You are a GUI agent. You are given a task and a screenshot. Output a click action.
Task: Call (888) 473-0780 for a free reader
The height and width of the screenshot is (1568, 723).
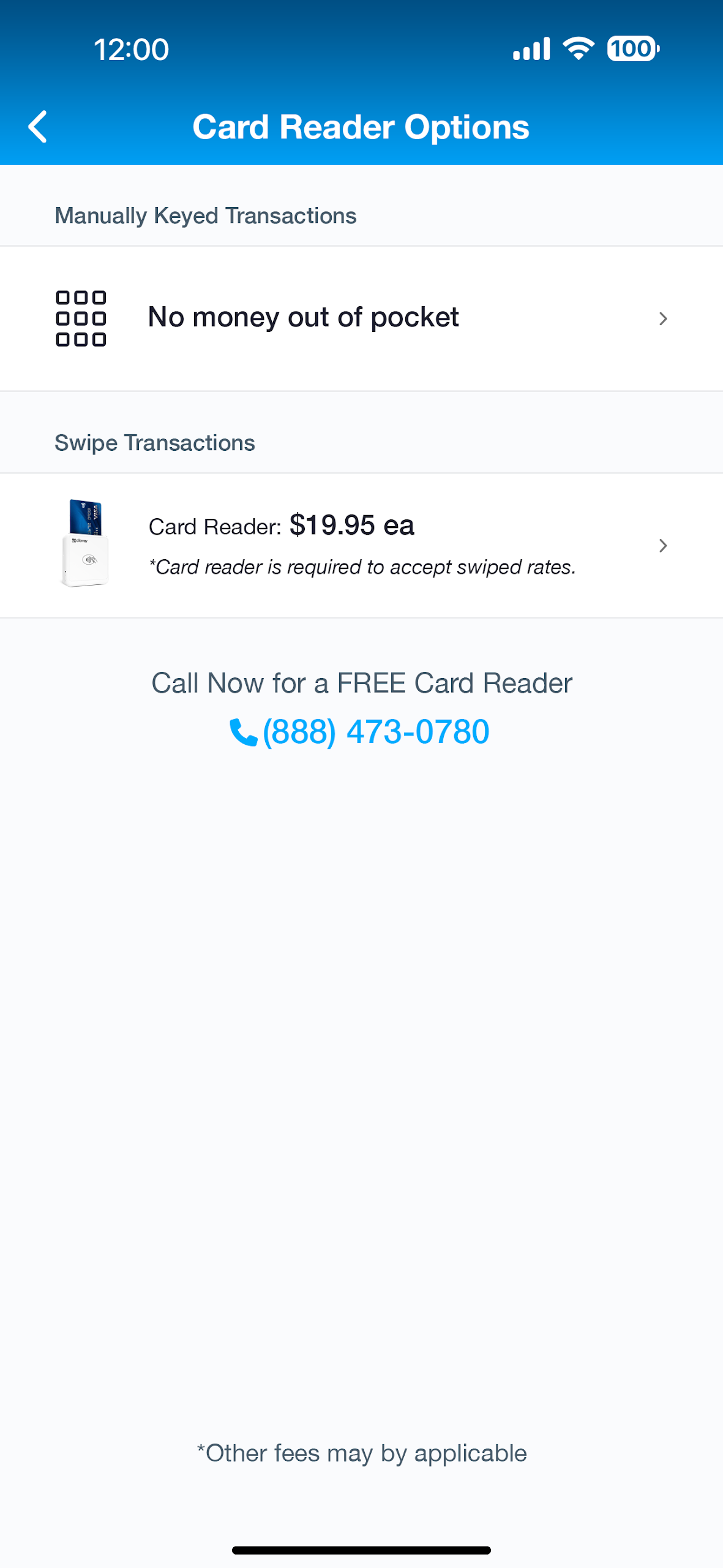(x=360, y=732)
